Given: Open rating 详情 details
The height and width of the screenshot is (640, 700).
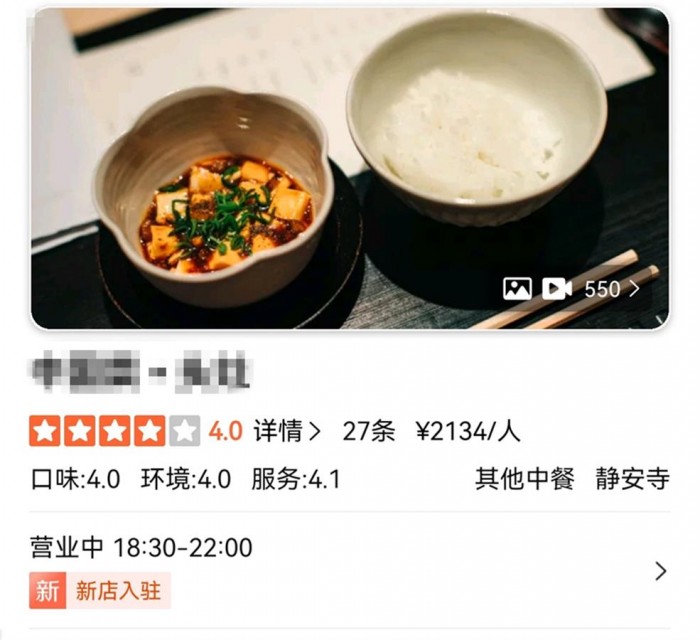Looking at the screenshot, I should pyautogui.click(x=287, y=432).
